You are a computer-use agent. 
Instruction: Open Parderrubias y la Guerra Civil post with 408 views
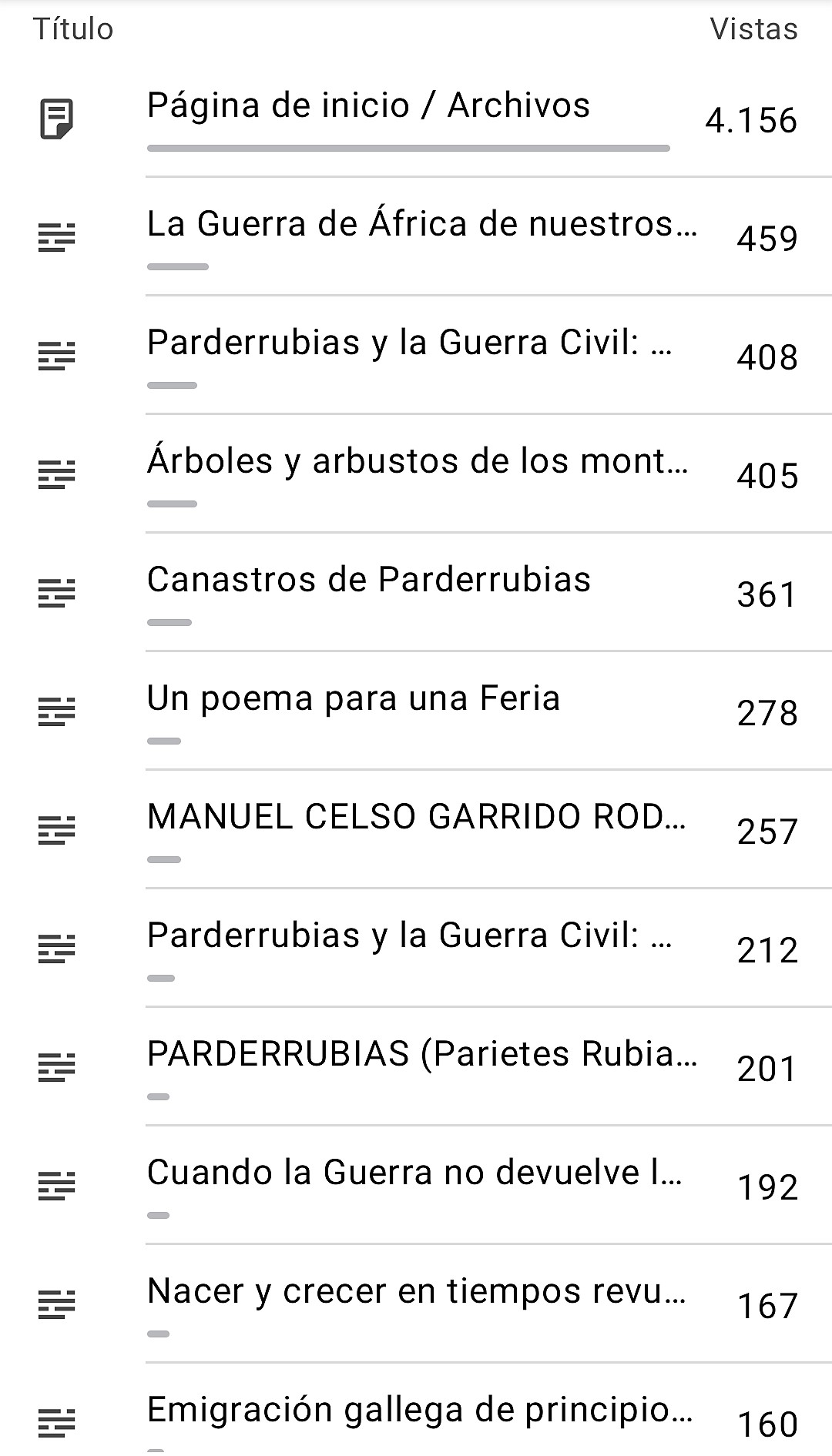[x=409, y=343]
